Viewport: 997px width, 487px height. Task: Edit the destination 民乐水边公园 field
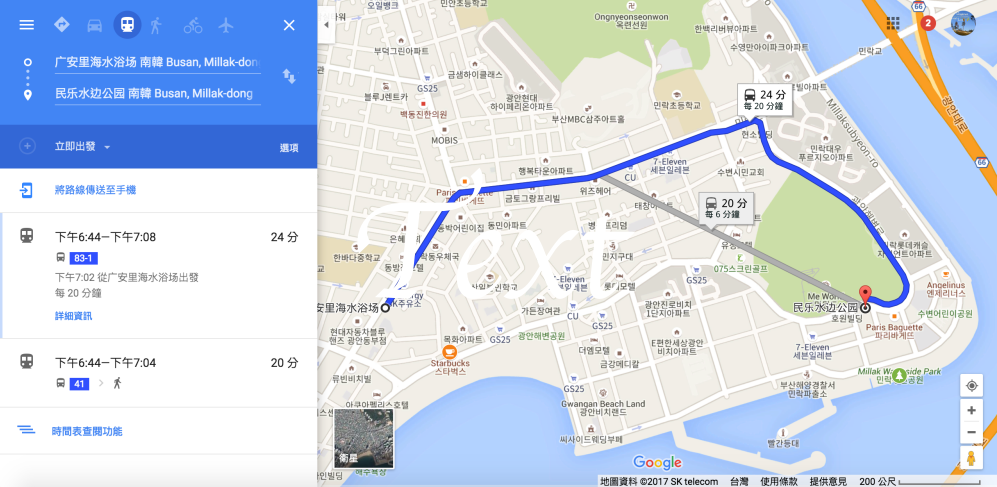[157, 94]
